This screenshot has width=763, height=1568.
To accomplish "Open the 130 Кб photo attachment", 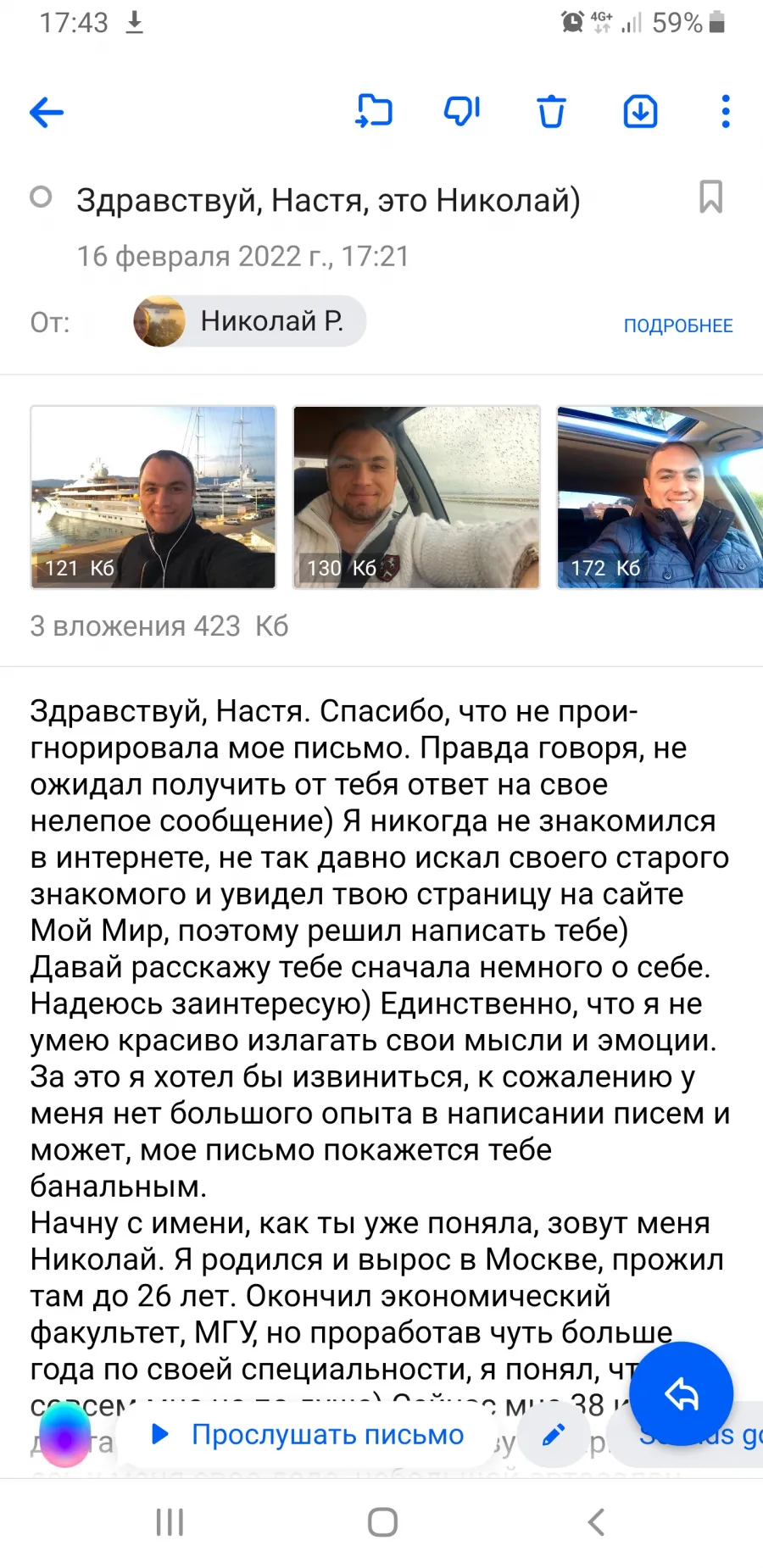I will point(416,497).
